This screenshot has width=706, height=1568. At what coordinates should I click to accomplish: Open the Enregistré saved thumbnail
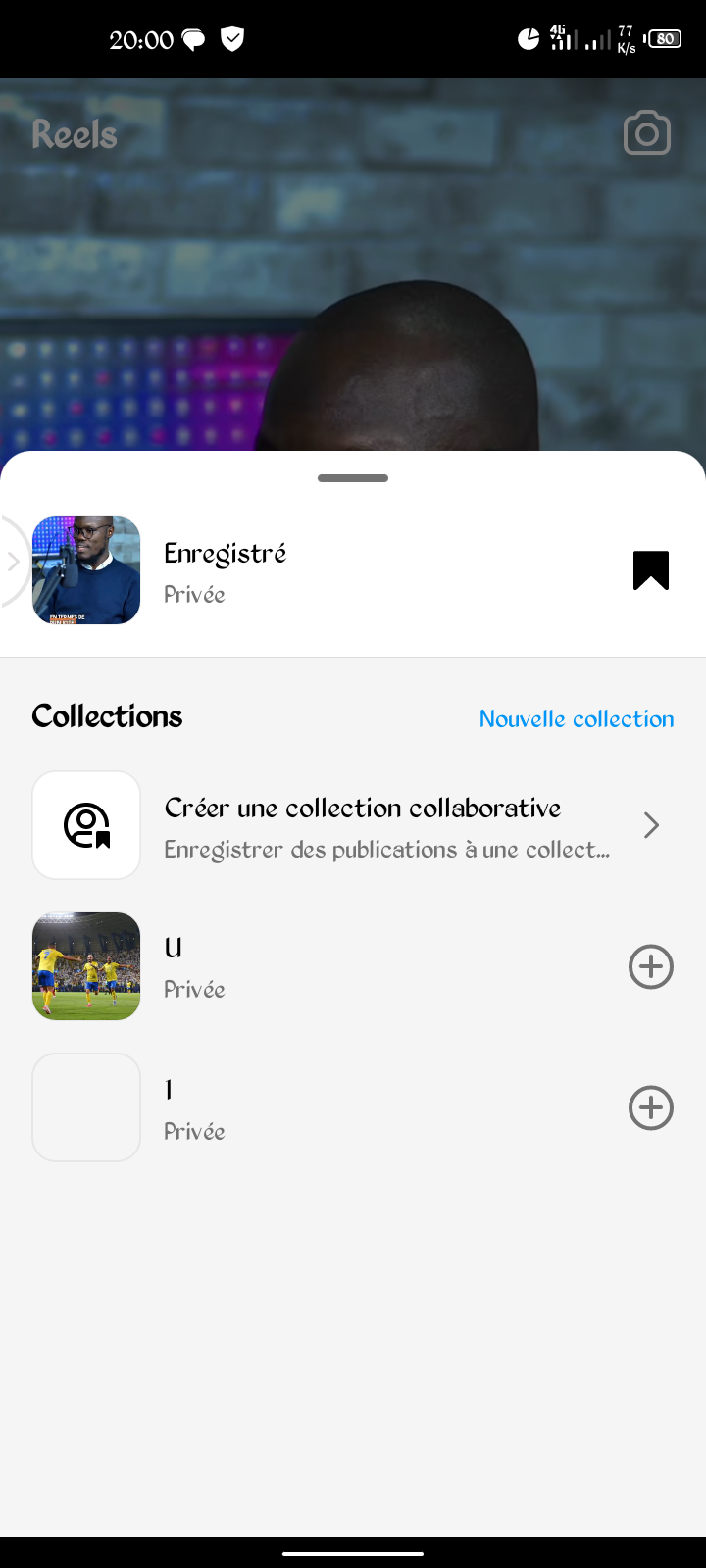click(x=86, y=570)
